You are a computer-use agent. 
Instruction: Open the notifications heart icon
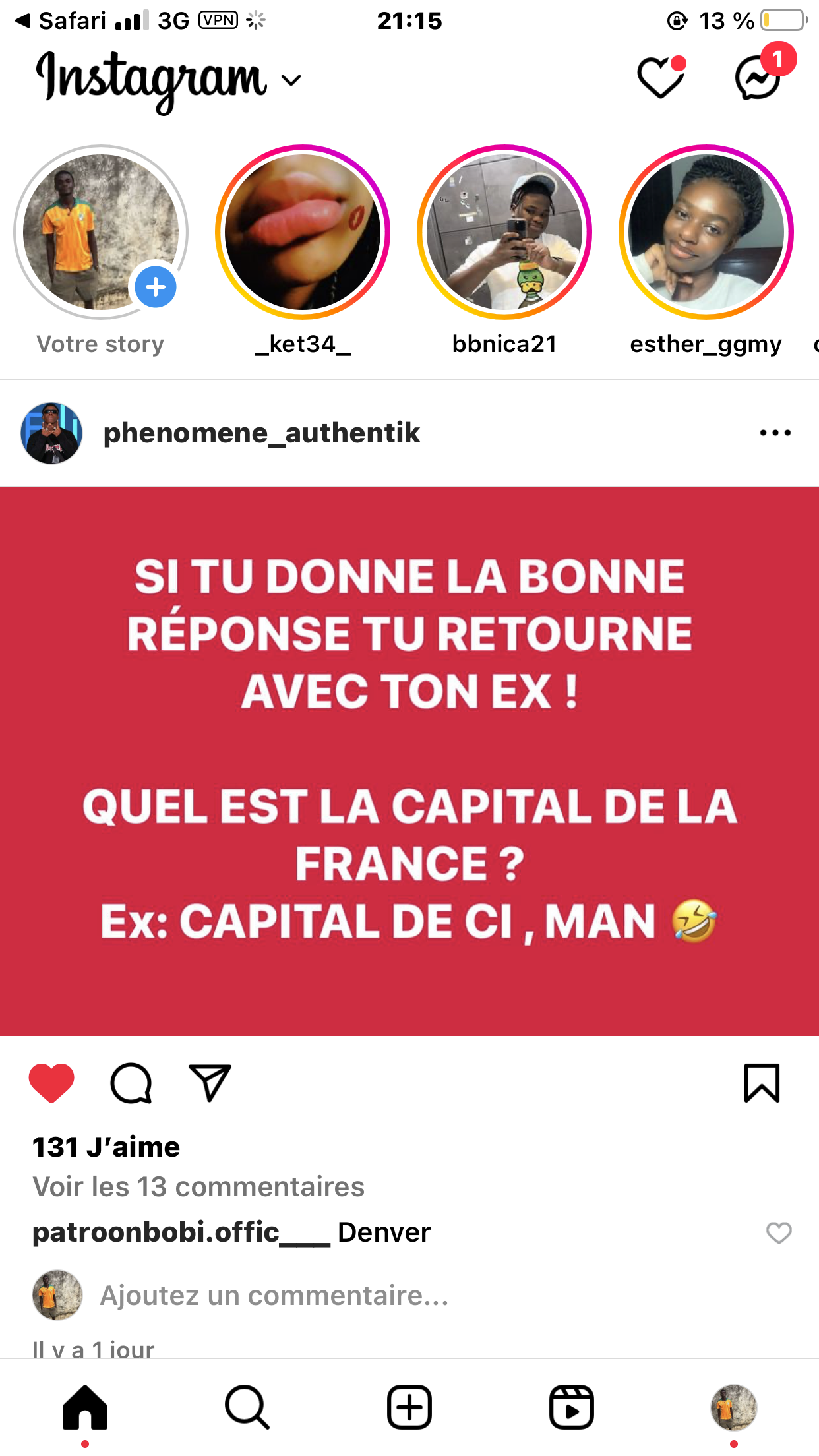660,78
